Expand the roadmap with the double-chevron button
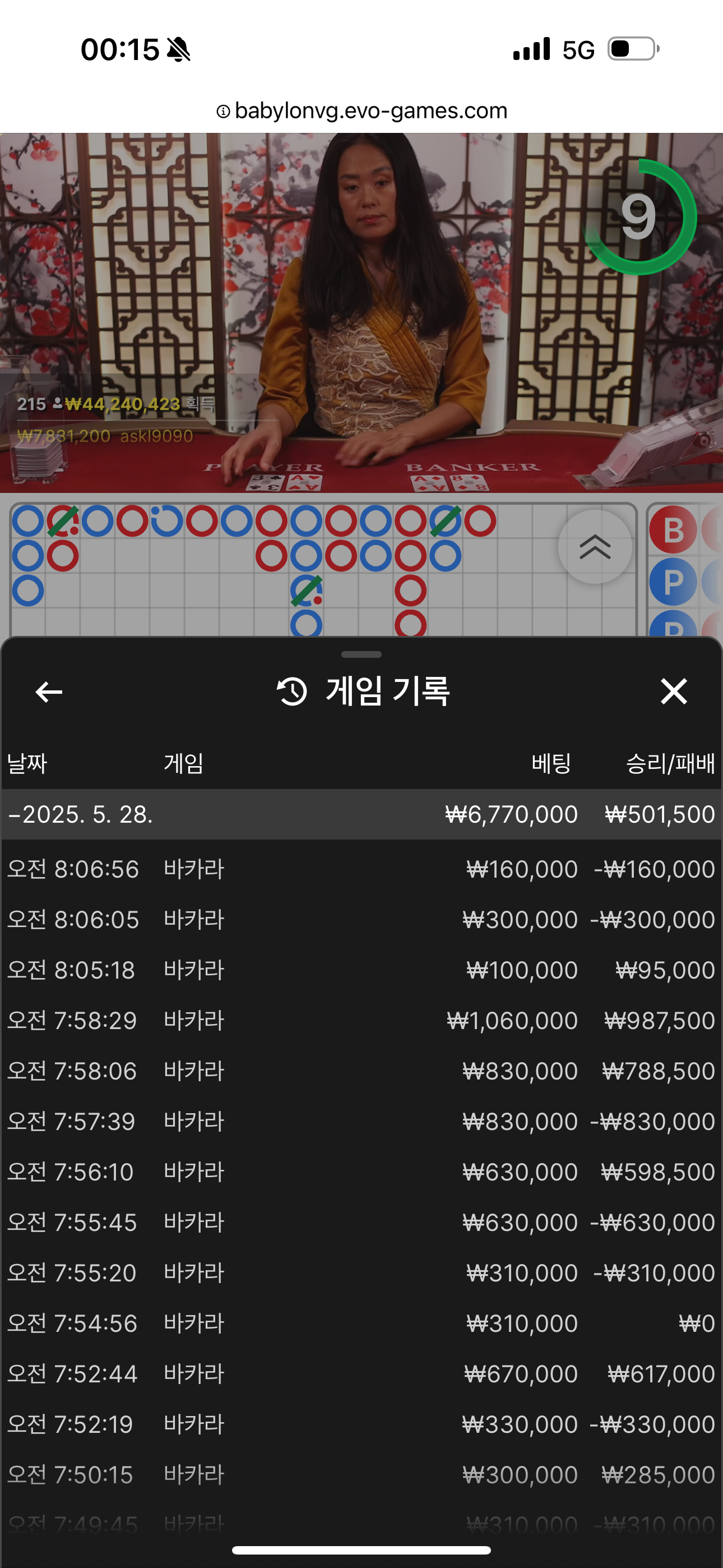Viewport: 723px width, 1568px height. [x=595, y=547]
